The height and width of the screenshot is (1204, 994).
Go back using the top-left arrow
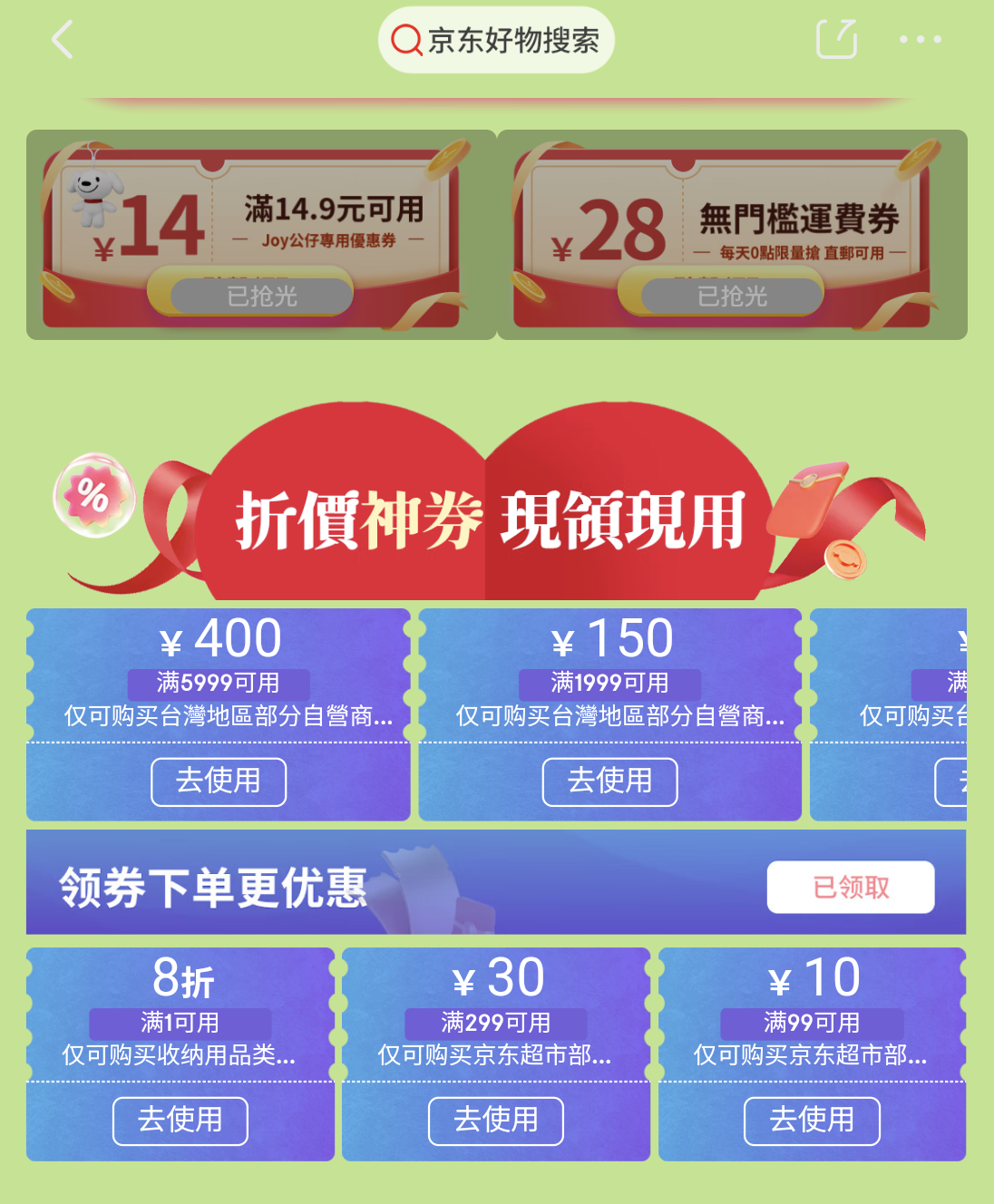tap(62, 41)
